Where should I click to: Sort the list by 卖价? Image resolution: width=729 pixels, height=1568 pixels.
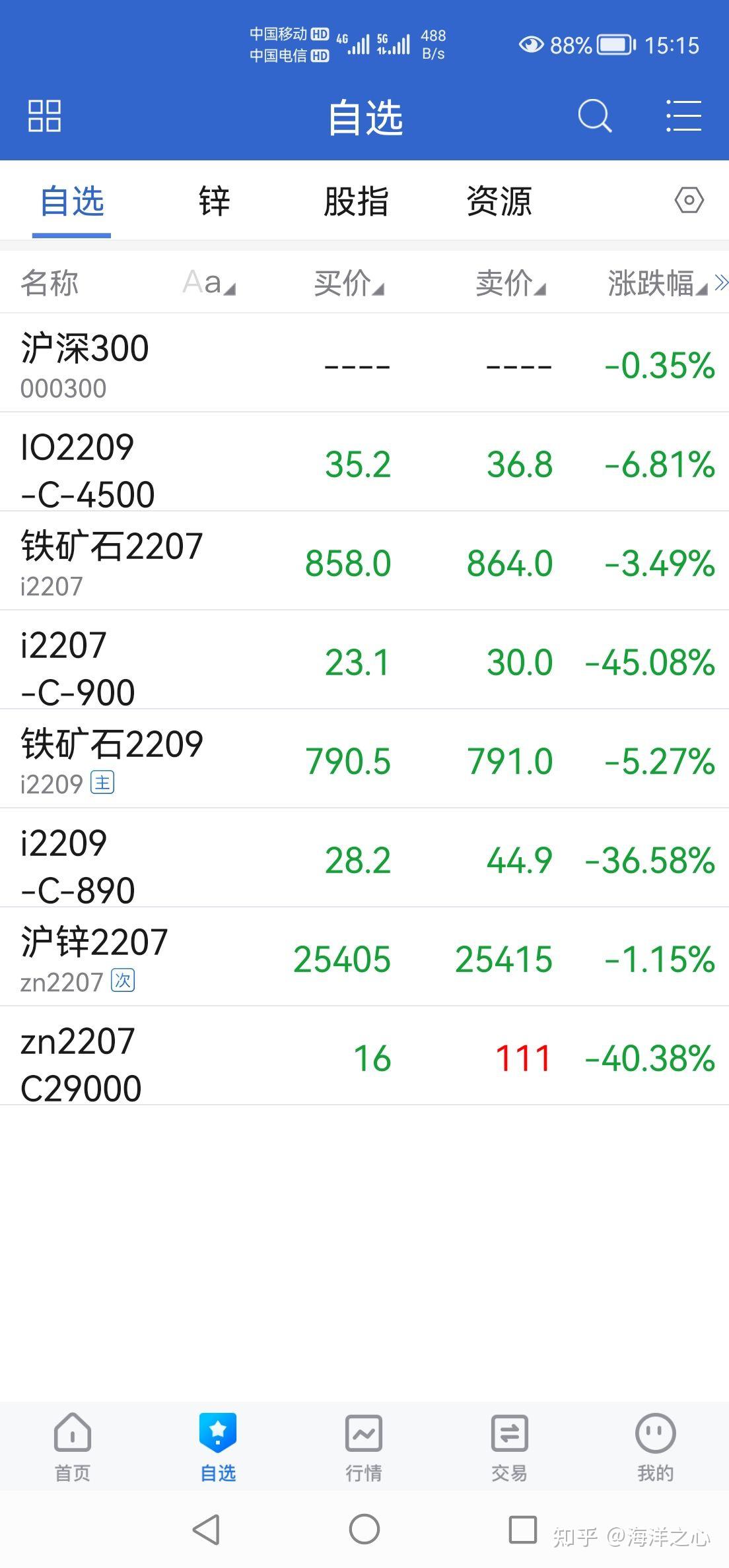point(510,283)
